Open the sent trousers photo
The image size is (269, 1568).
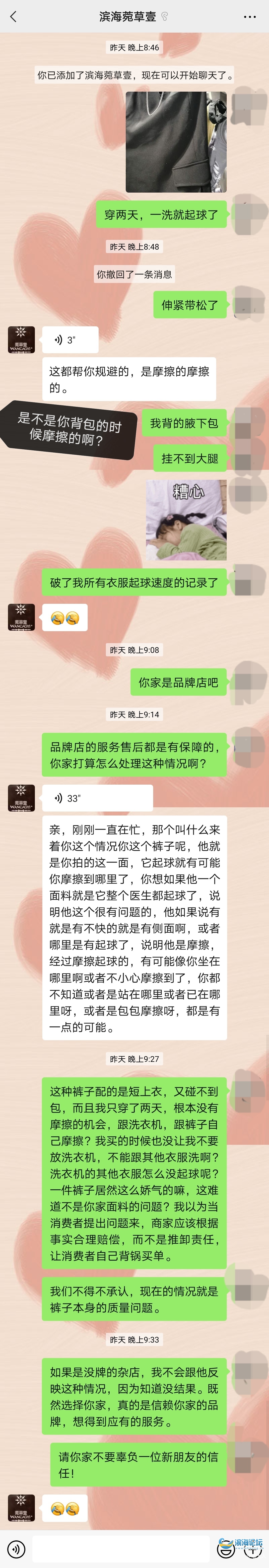[176, 142]
